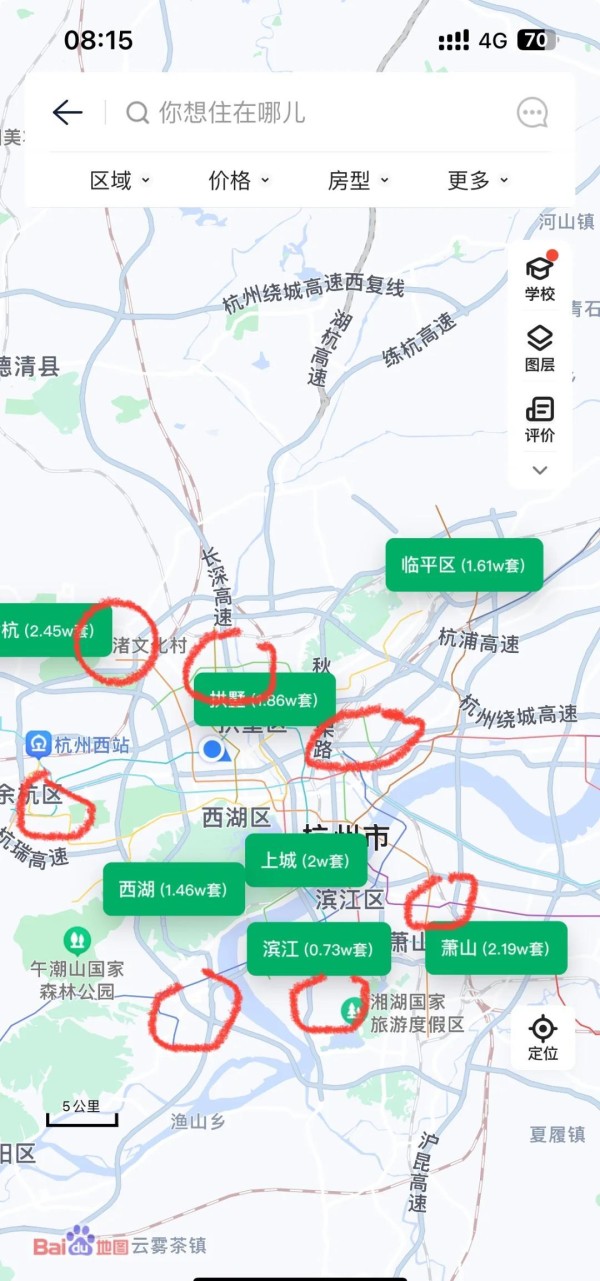Open the 图层 map layers option

click(540, 348)
